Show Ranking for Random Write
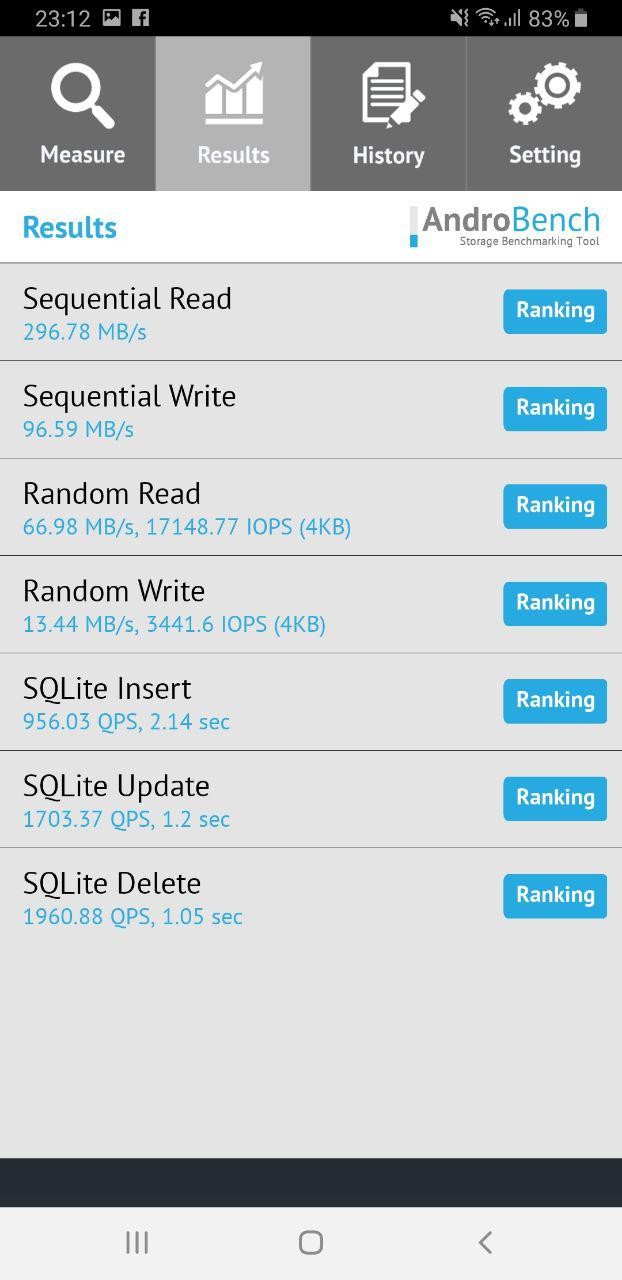Screen dimensions: 622x1280 pyautogui.click(x=555, y=603)
